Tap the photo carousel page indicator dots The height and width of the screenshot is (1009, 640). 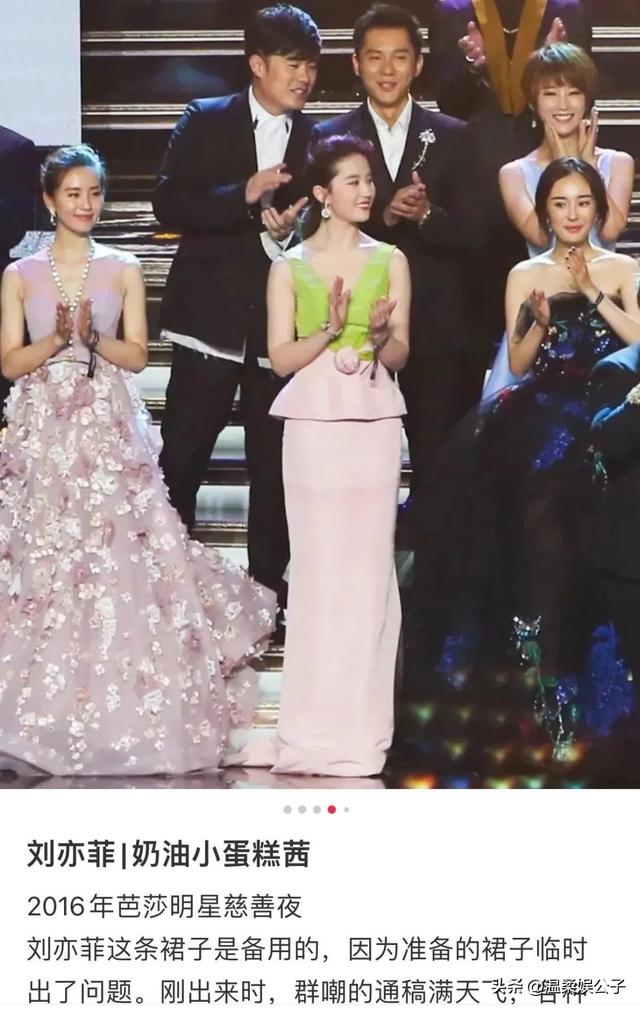pos(316,808)
